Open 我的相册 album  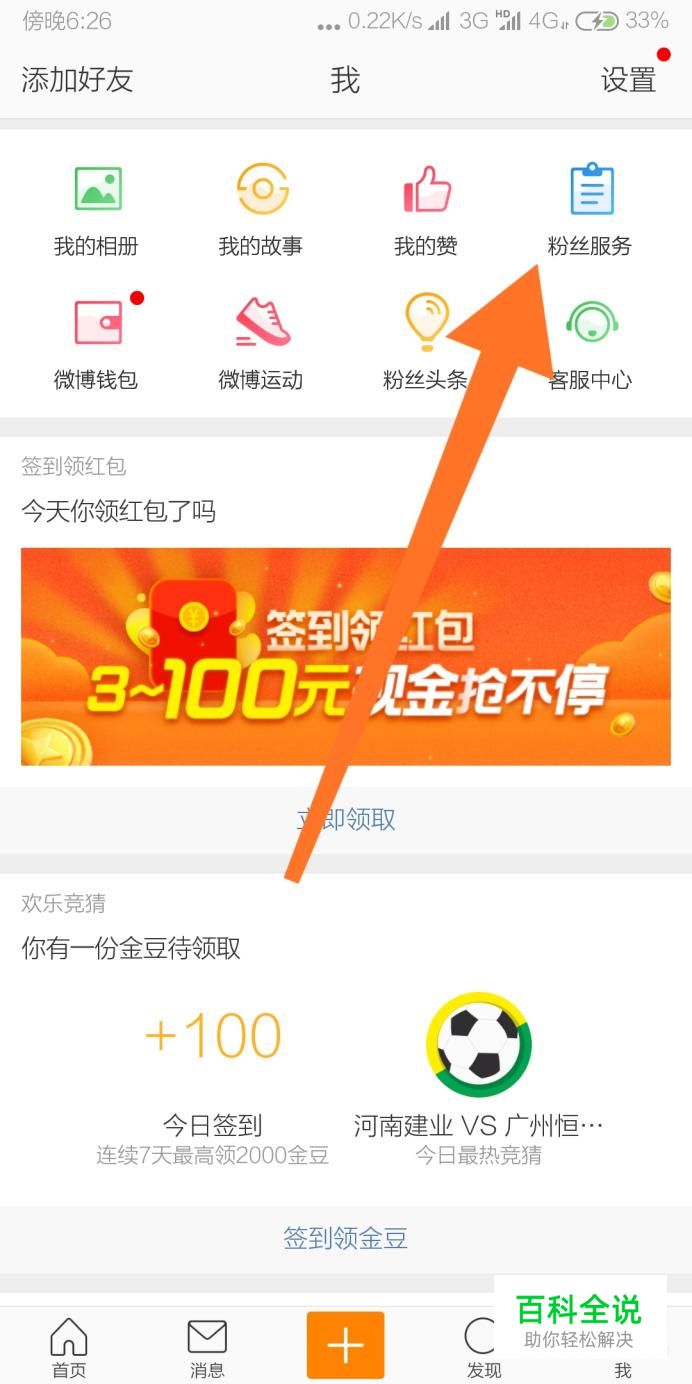(96, 209)
